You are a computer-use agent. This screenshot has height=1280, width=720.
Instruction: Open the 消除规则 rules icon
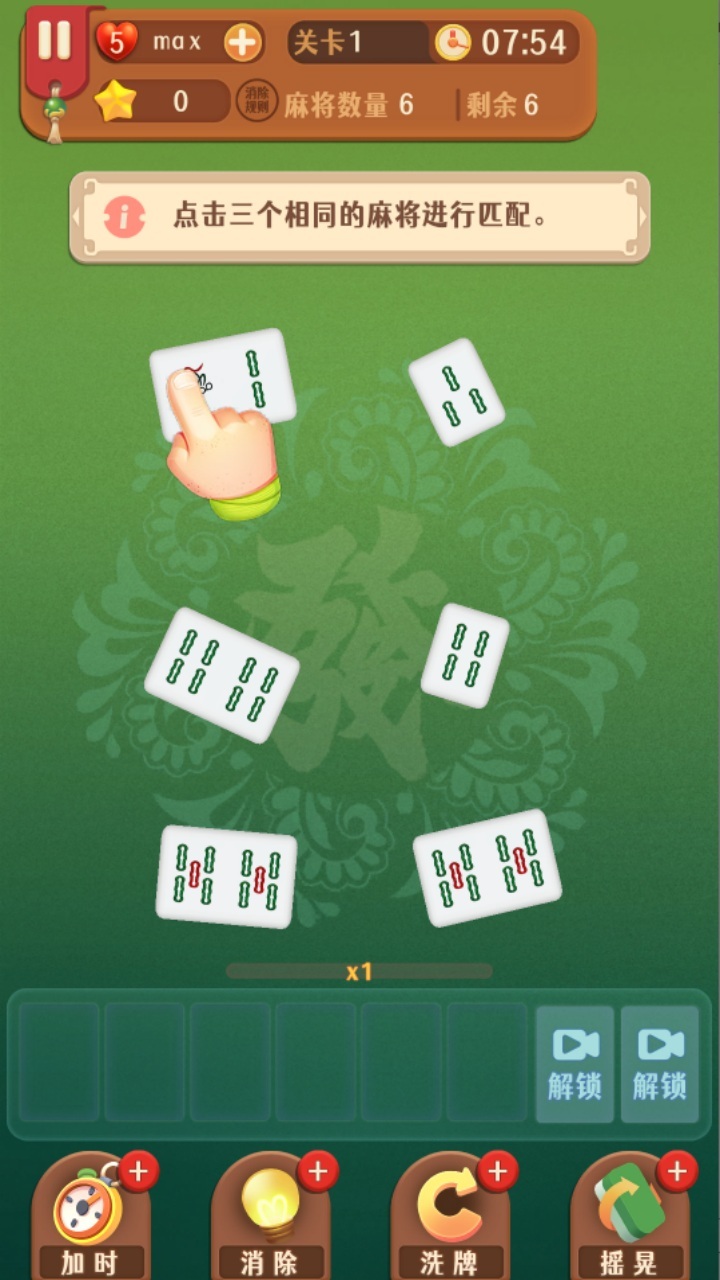tap(256, 103)
